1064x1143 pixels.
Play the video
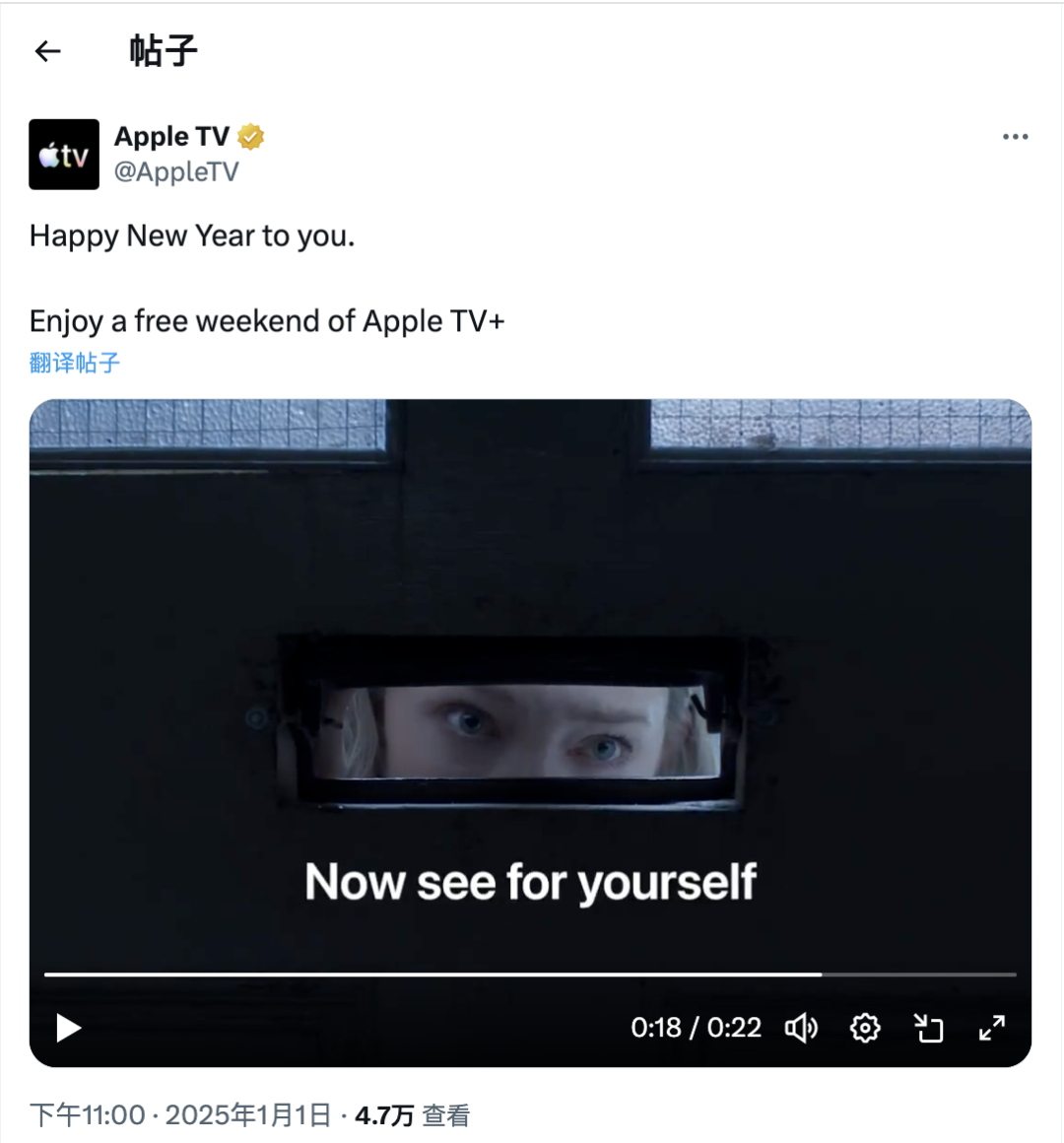(x=68, y=1028)
